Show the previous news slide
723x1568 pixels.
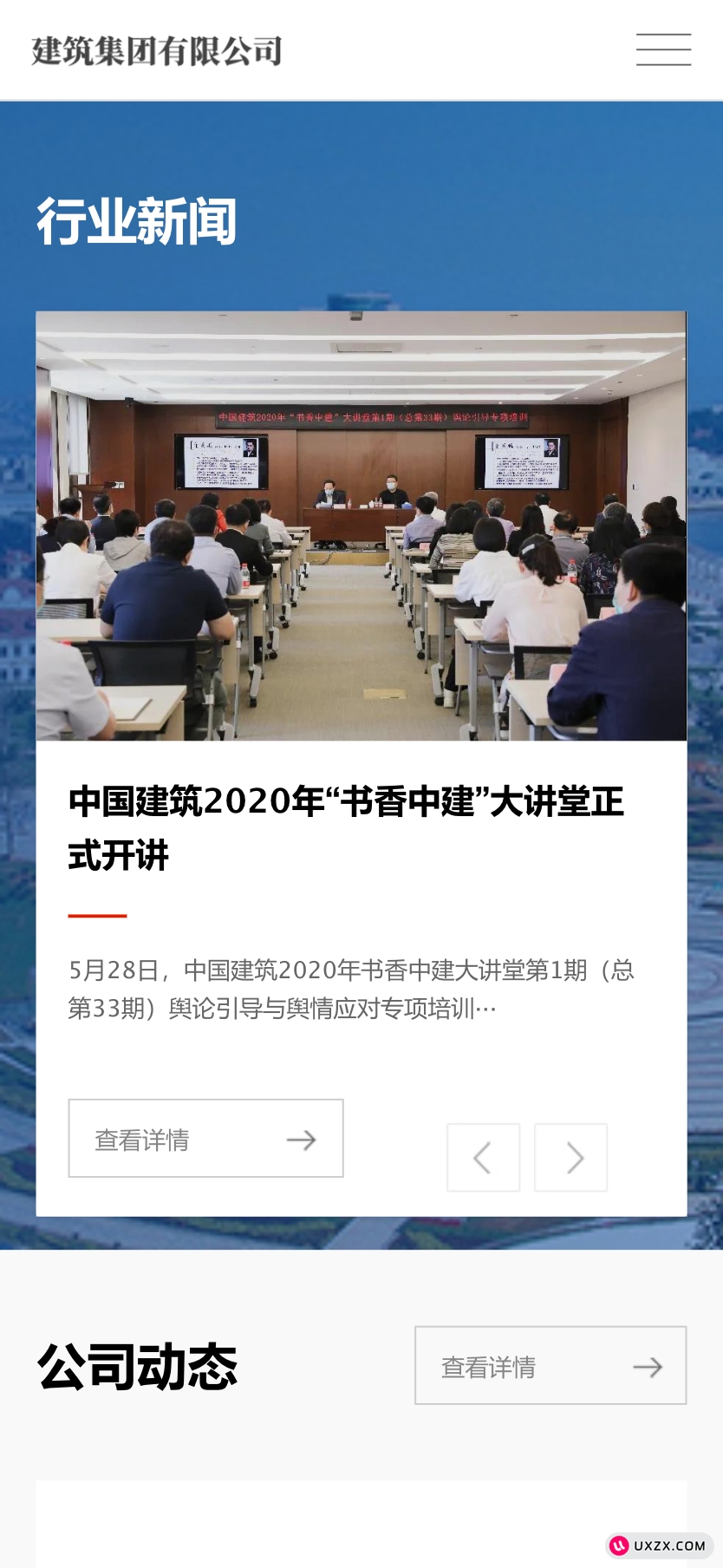483,1157
